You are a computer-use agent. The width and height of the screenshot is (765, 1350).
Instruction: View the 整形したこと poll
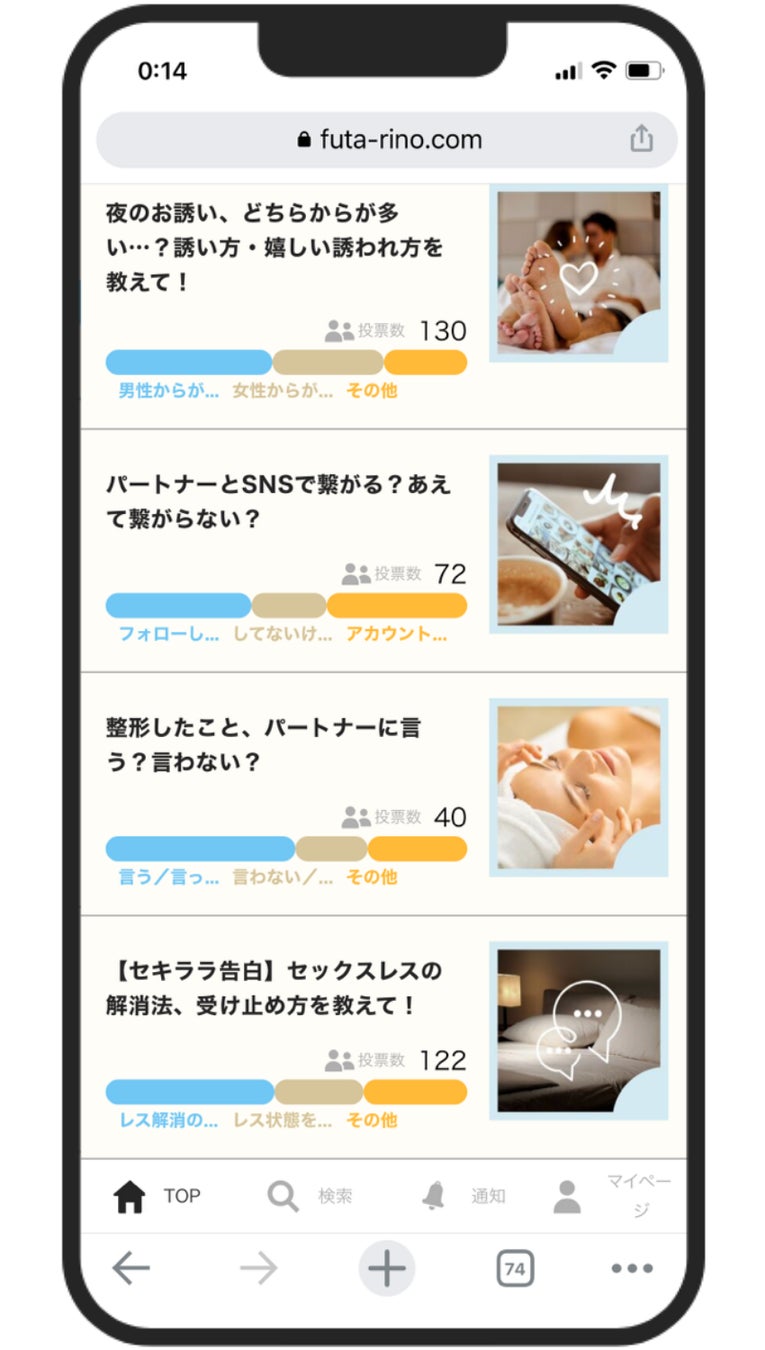[262, 745]
